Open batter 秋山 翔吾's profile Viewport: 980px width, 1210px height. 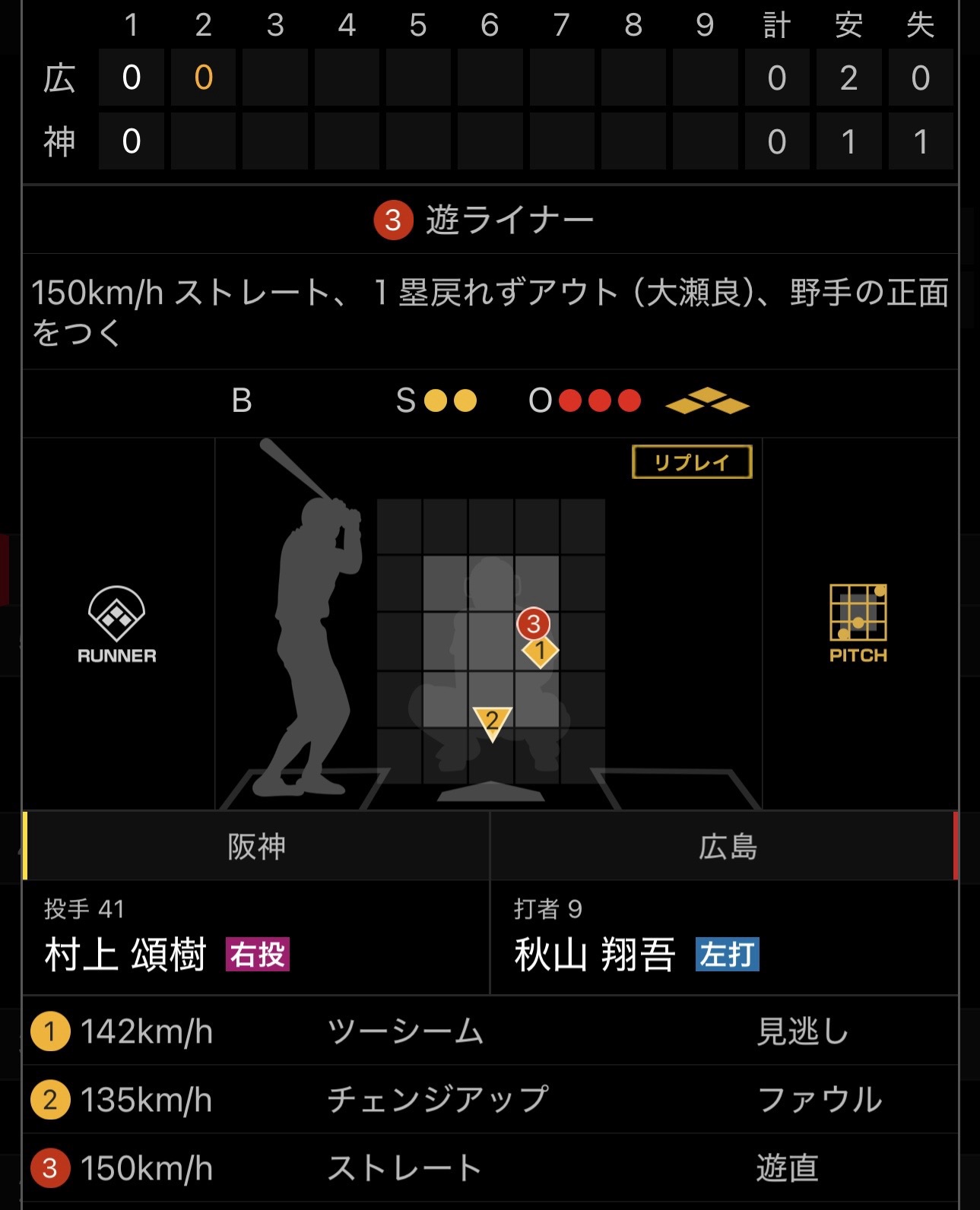[x=595, y=955]
